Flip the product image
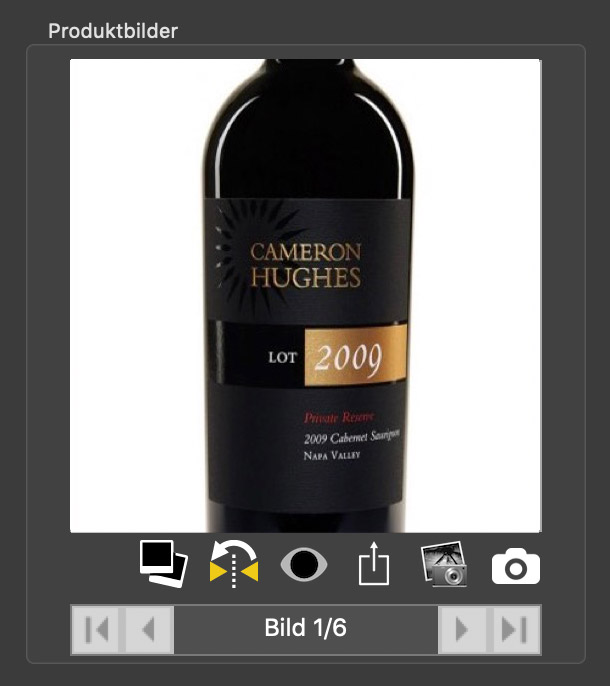The width and height of the screenshot is (610, 686). click(x=233, y=564)
